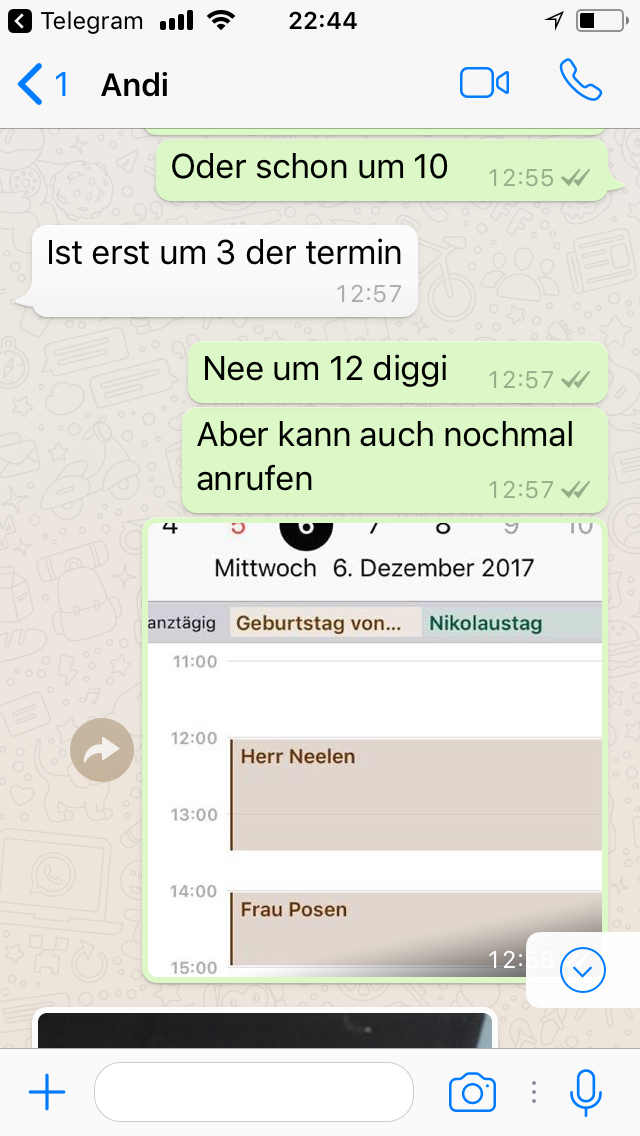This screenshot has width=640, height=1136.
Task: Open the calendar screenshot image
Action: point(375,750)
